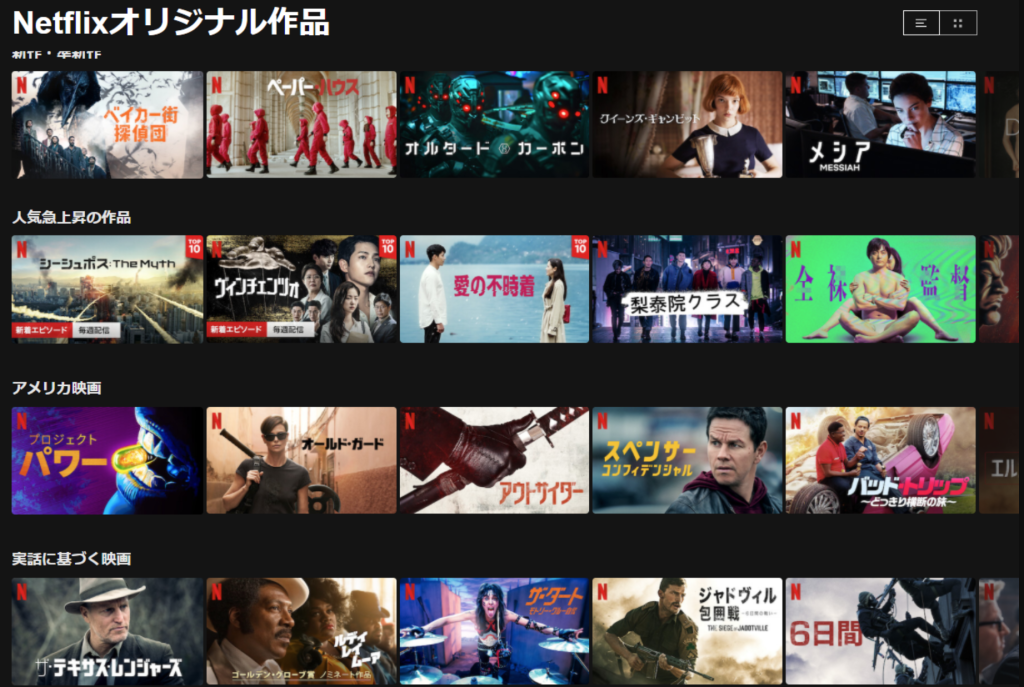Image resolution: width=1024 pixels, height=687 pixels.
Task: Open クイーンズ・ギャンビット title
Action: click(687, 124)
